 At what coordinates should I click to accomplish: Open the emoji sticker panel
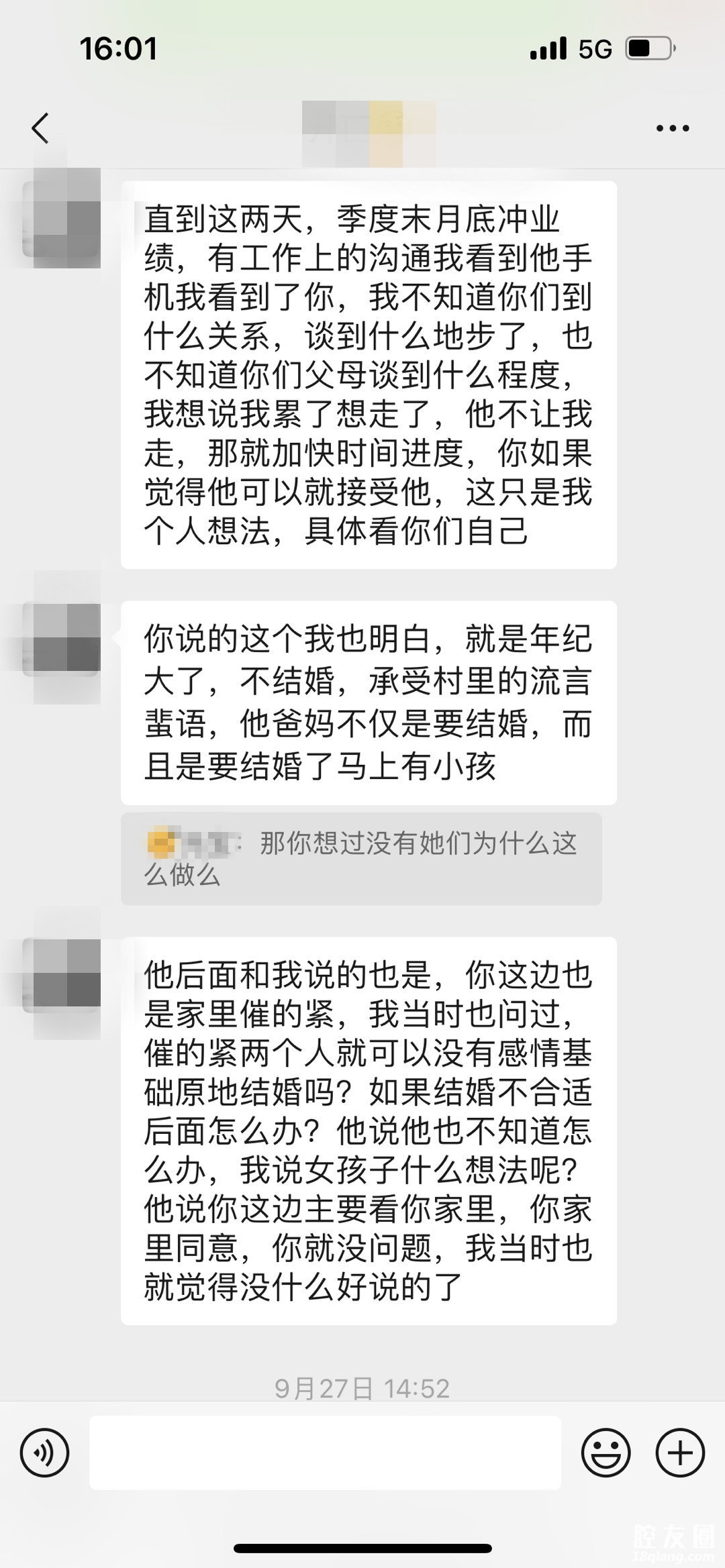(606, 1453)
